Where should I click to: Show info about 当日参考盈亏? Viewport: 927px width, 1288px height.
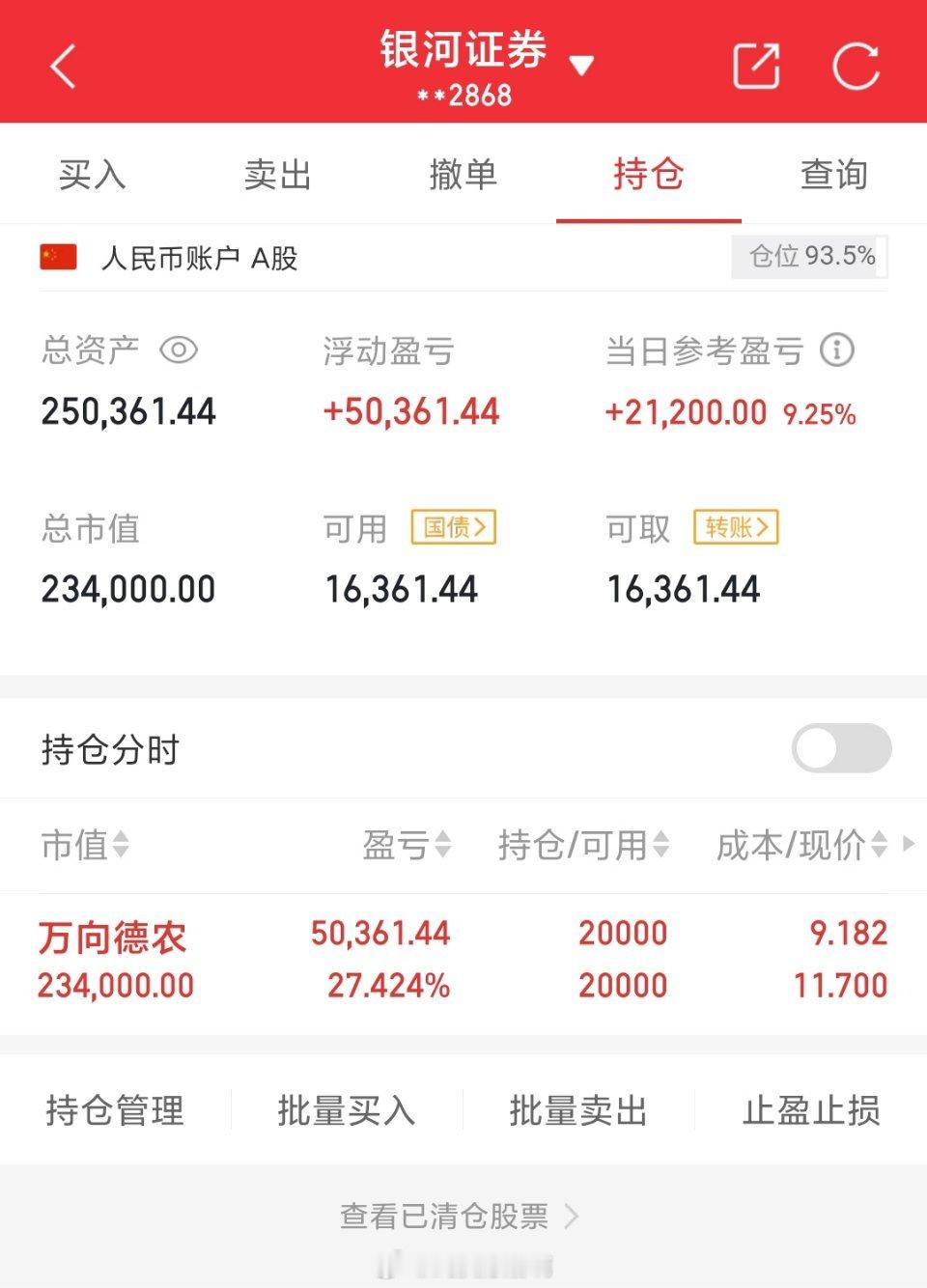pos(837,350)
